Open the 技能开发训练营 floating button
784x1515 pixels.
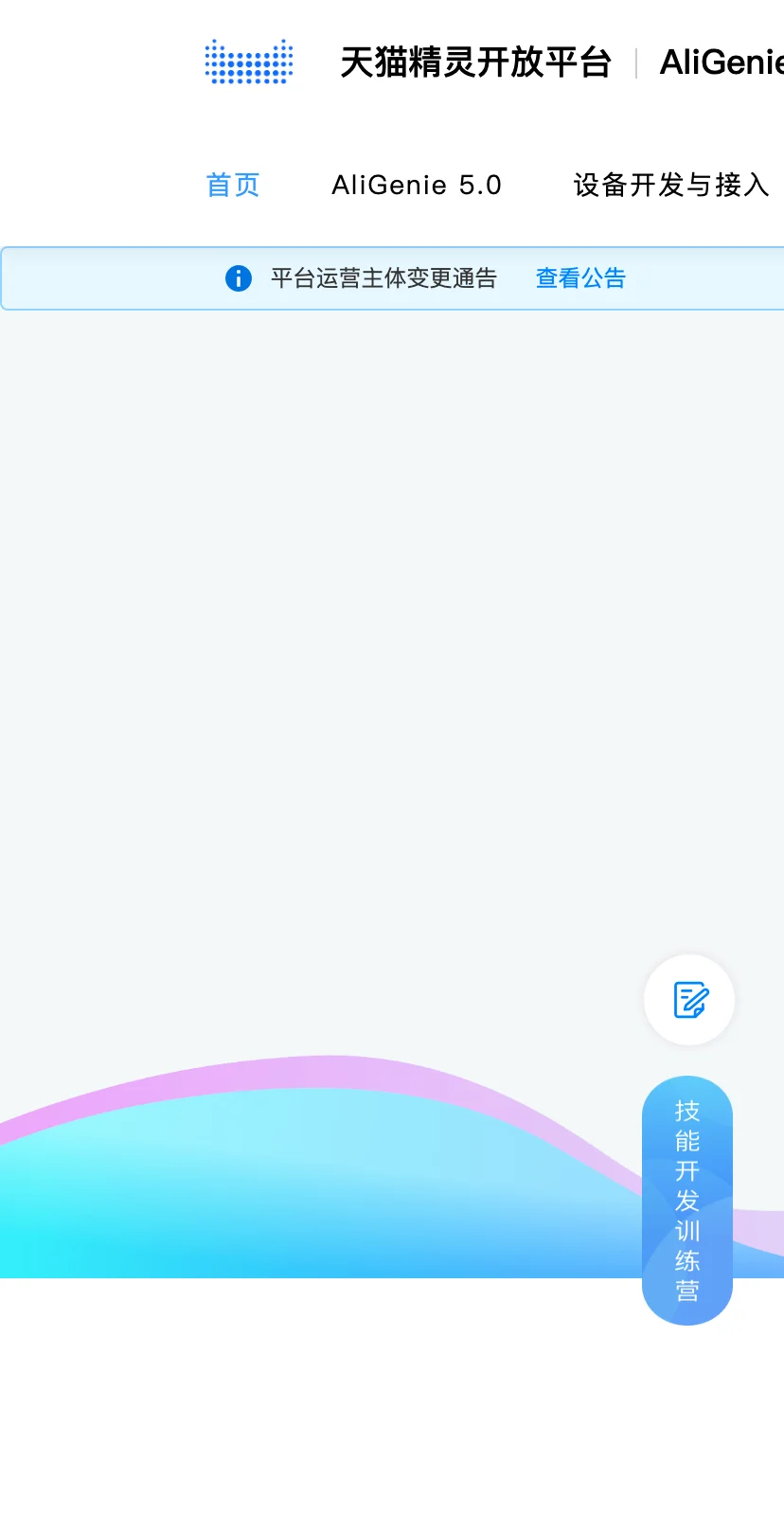click(x=687, y=1201)
